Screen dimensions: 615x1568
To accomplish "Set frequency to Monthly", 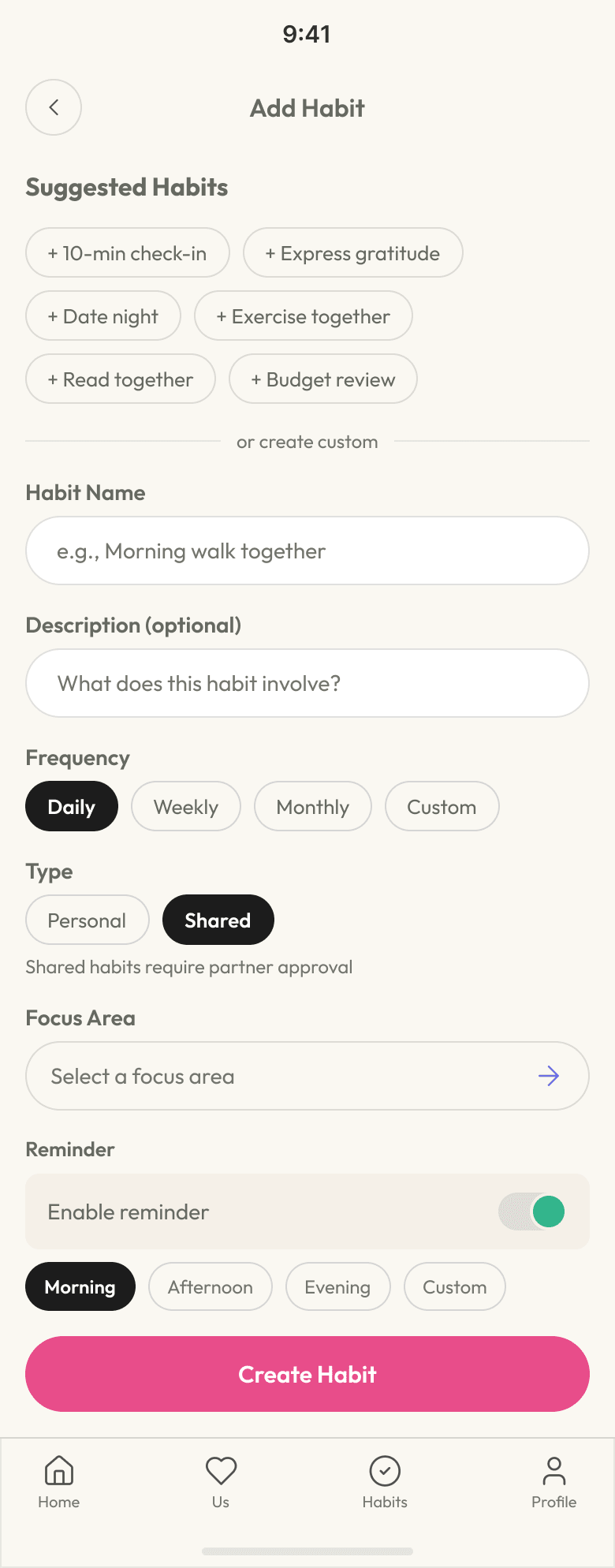I will coord(313,807).
